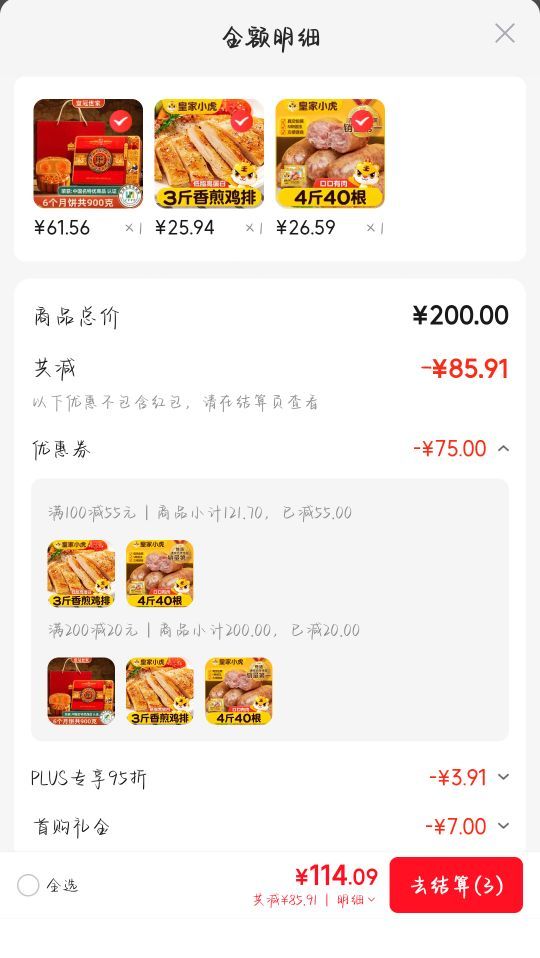This screenshot has width=540, height=958.
Task: Tap 去结算(3) to check out
Action: pos(456,885)
